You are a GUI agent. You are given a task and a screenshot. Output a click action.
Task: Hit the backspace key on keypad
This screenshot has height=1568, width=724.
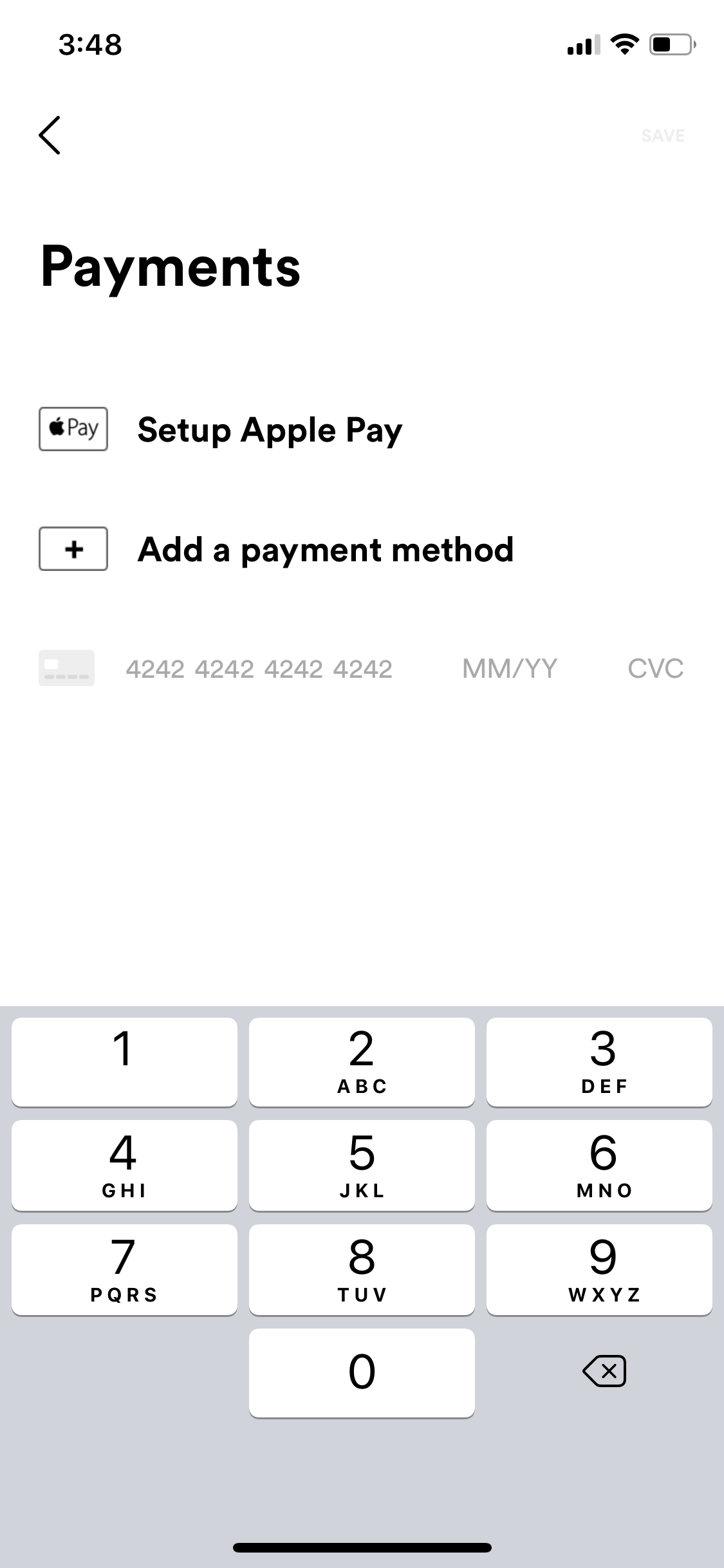coord(604,1371)
